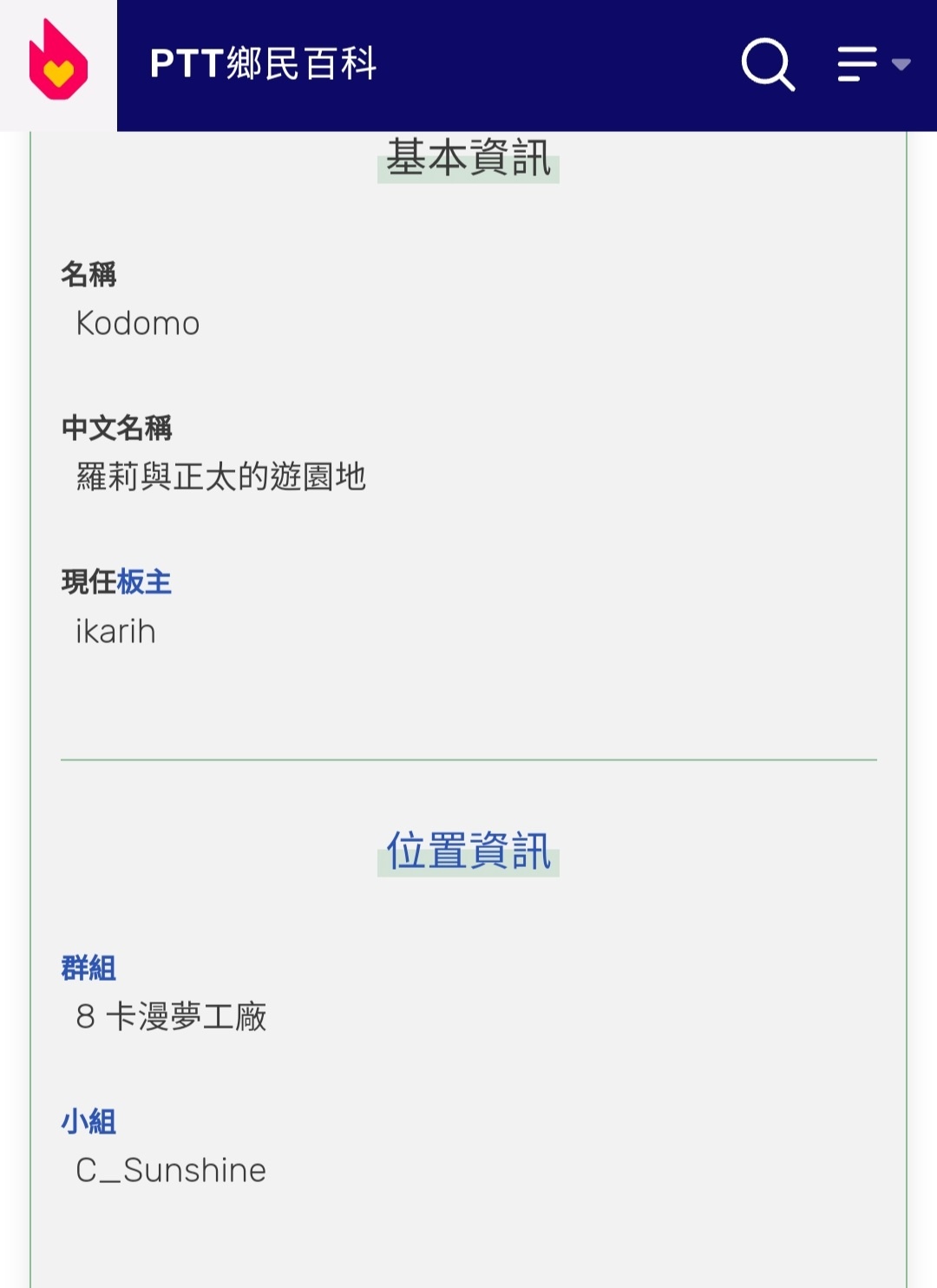The width and height of the screenshot is (937, 1288).
Task: Open the 位置資訊 heading link
Action: (468, 851)
